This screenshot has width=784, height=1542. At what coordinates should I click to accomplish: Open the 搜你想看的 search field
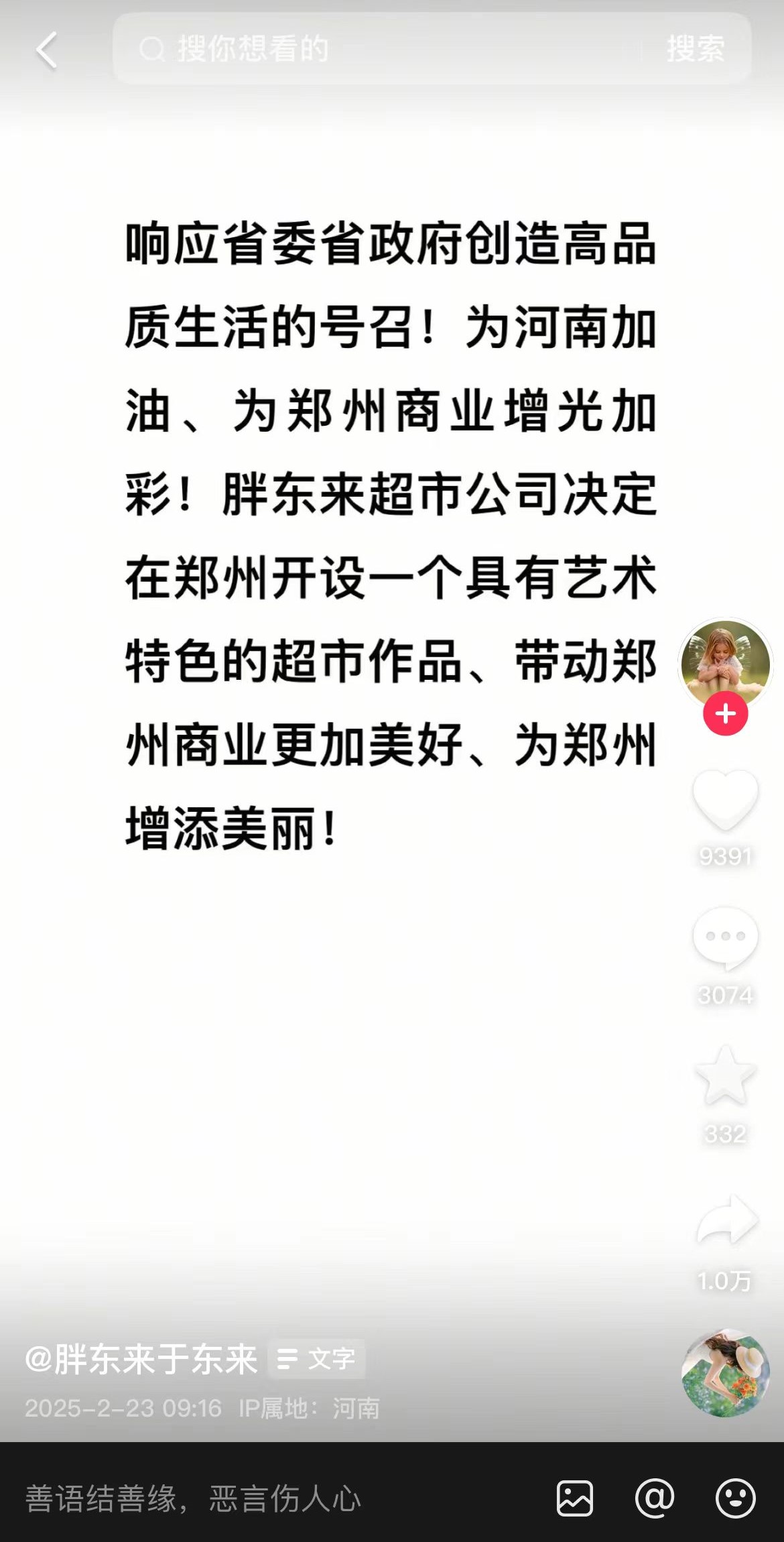[x=375, y=49]
